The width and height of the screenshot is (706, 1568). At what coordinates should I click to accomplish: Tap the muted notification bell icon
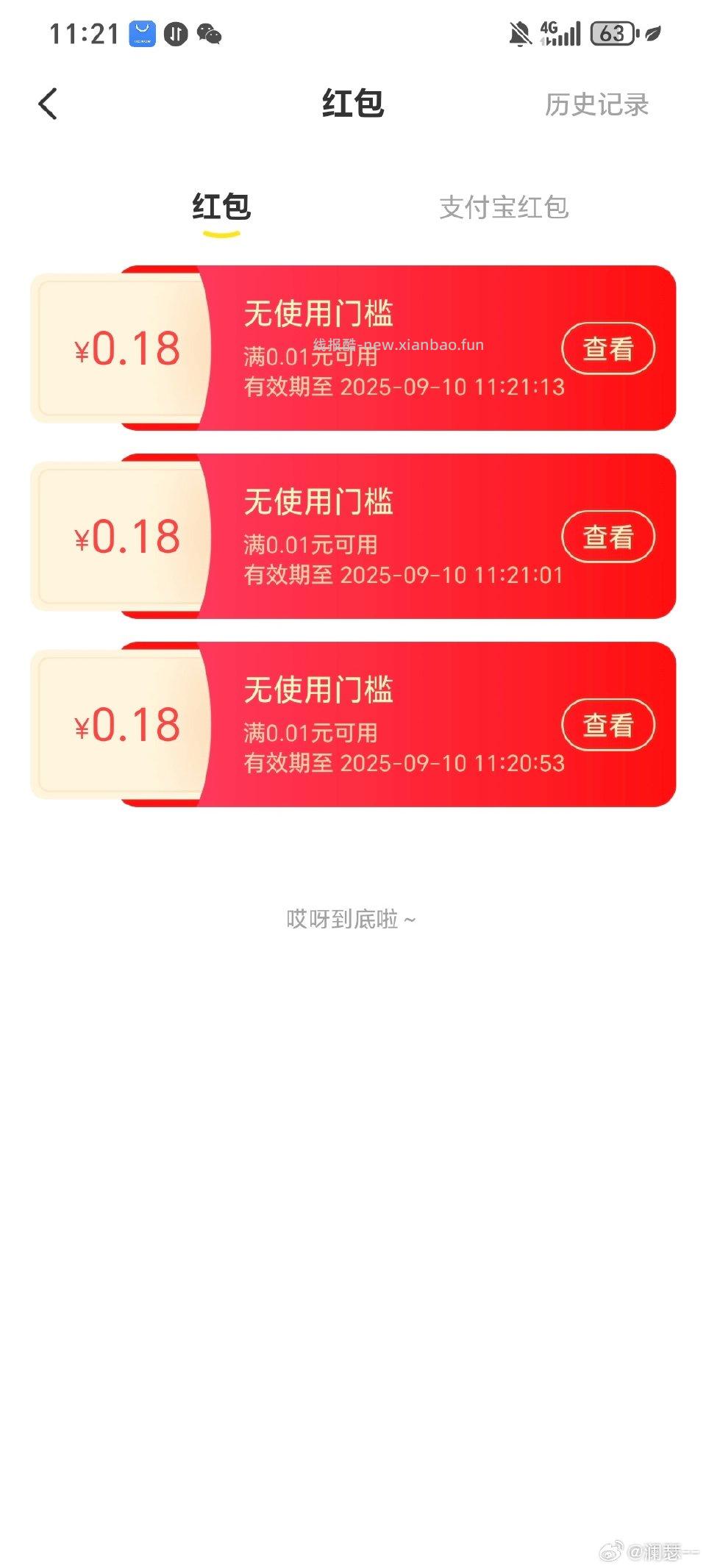(x=519, y=33)
